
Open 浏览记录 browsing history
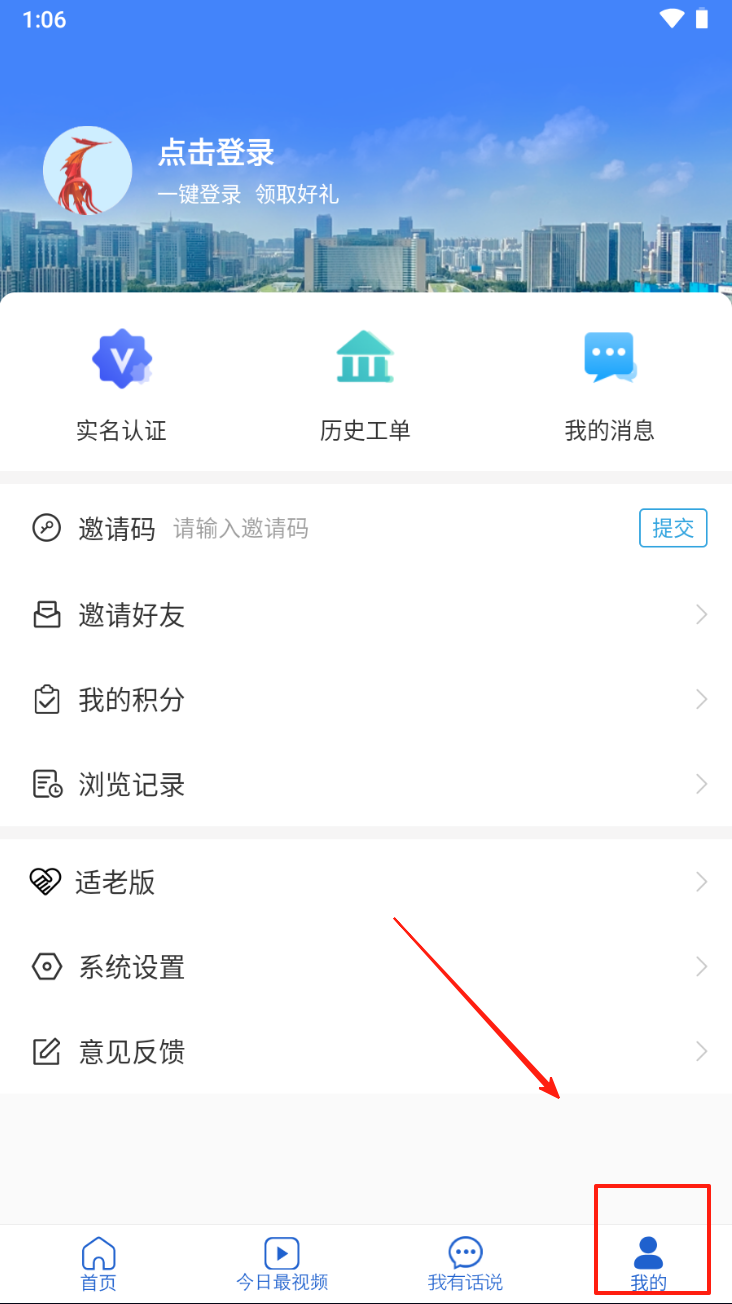click(365, 784)
